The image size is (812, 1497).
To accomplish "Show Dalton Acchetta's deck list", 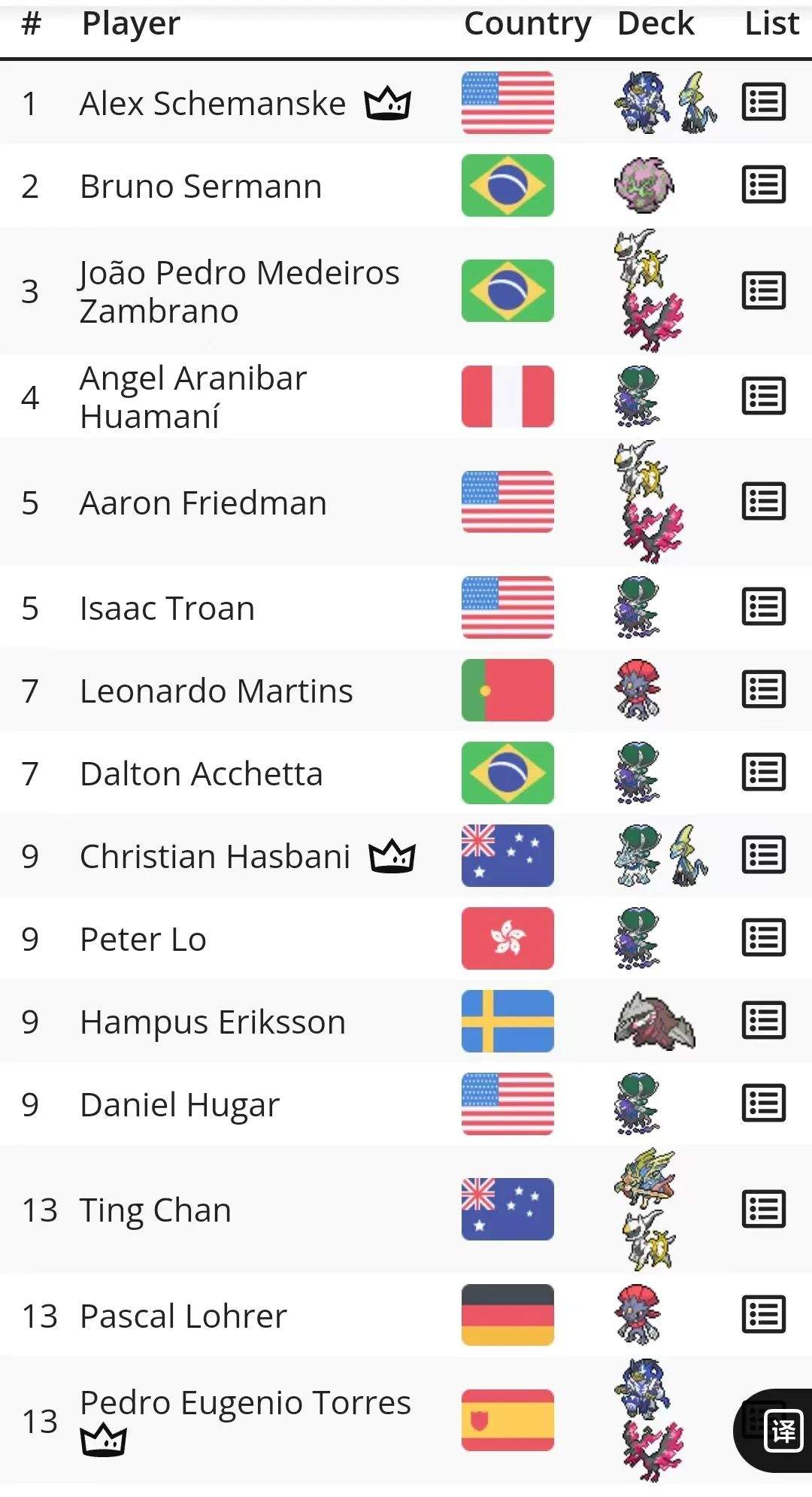I will pos(763,773).
